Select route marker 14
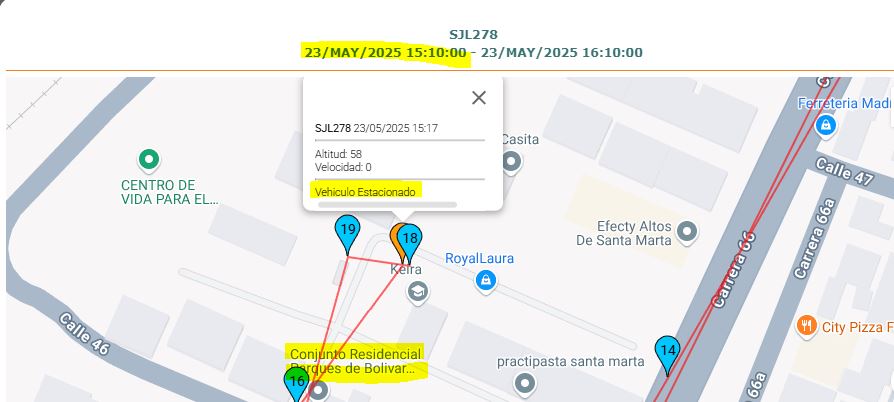The height and width of the screenshot is (402, 894). click(x=668, y=350)
